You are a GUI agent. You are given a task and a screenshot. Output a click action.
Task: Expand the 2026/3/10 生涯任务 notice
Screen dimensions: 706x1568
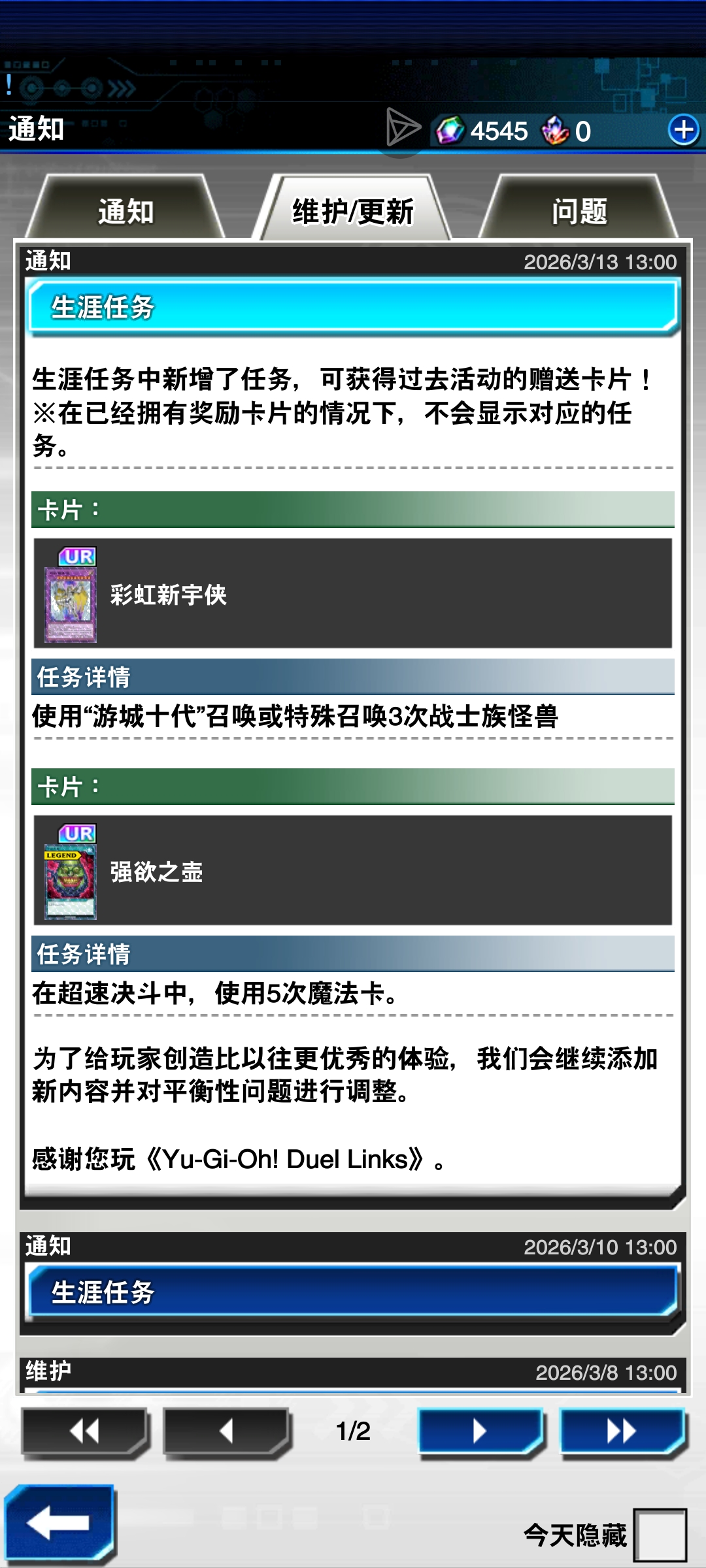click(x=353, y=1292)
